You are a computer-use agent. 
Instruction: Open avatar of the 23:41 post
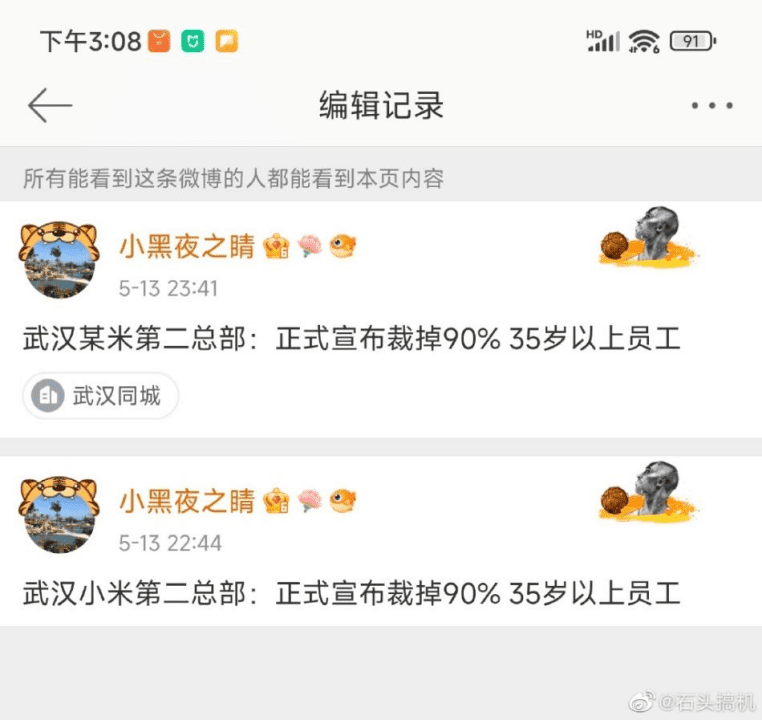coord(59,260)
